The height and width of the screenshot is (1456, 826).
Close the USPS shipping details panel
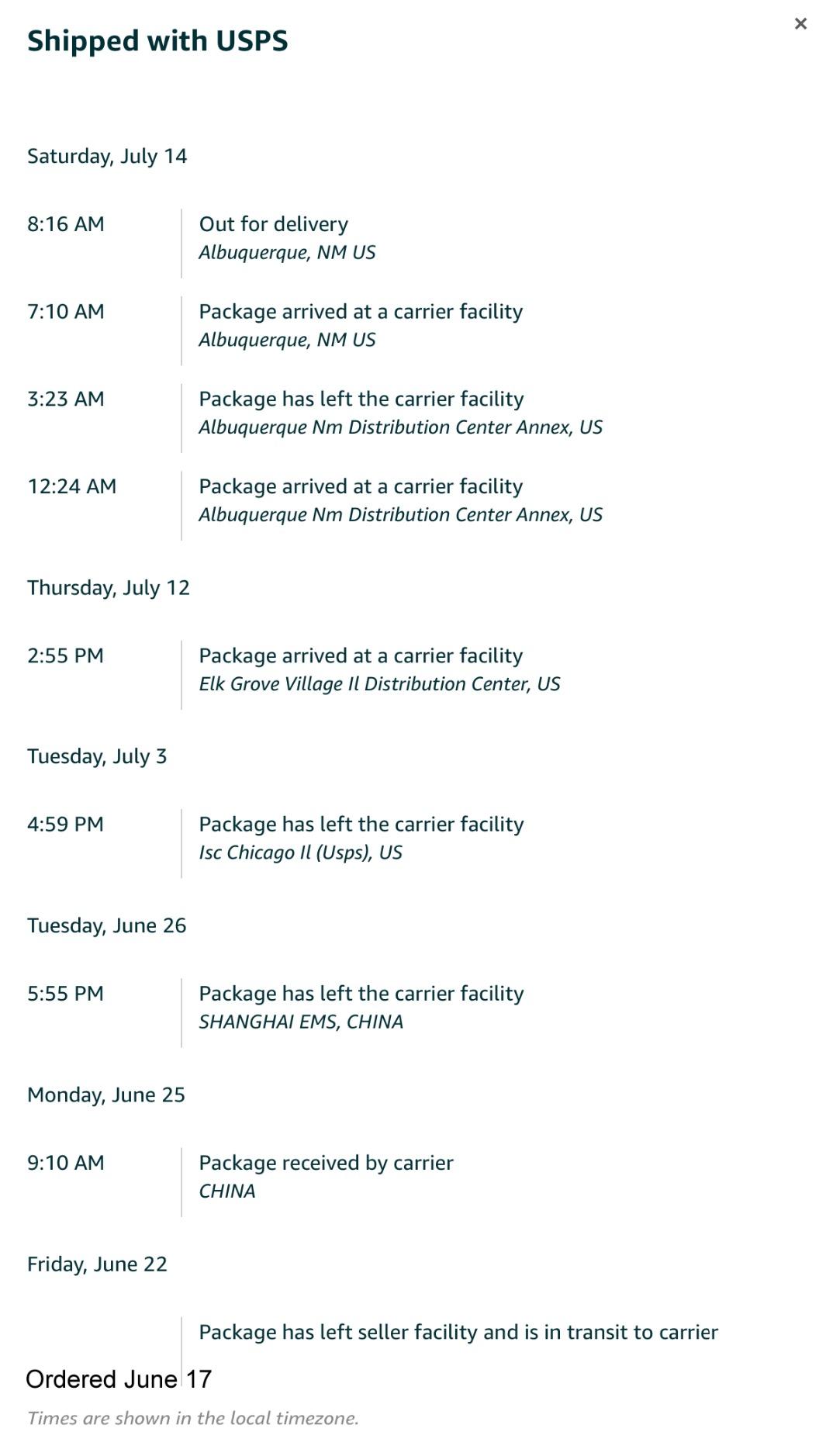(x=800, y=23)
